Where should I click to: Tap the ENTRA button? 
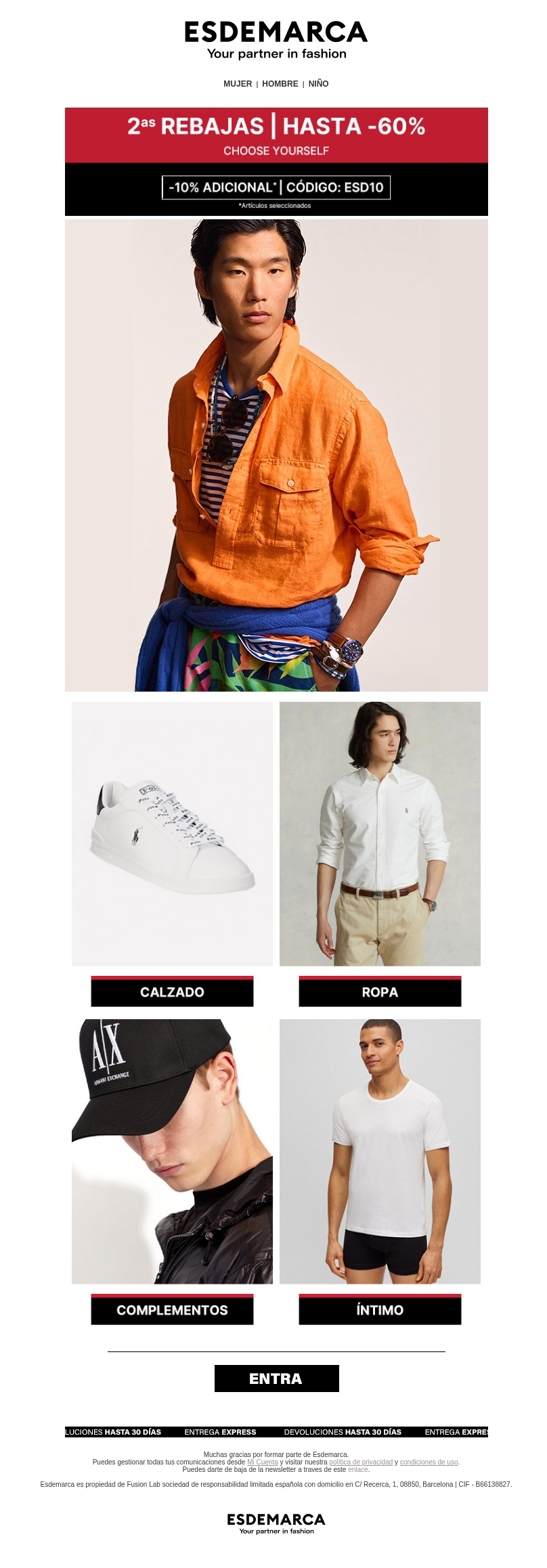point(276,1379)
